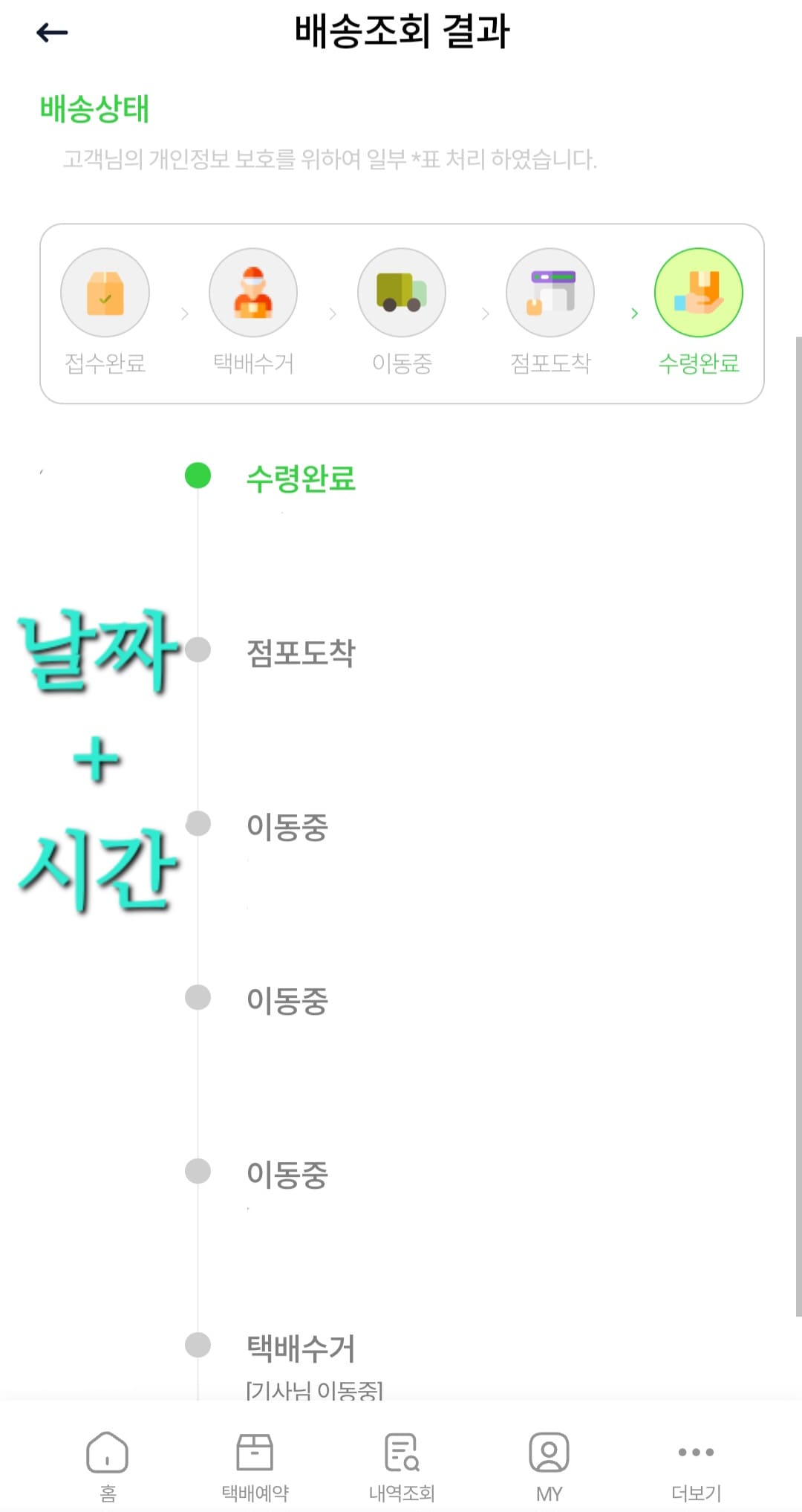Tap the highlighted 수령완료 handover icon
The image size is (802, 1512).
click(x=698, y=292)
